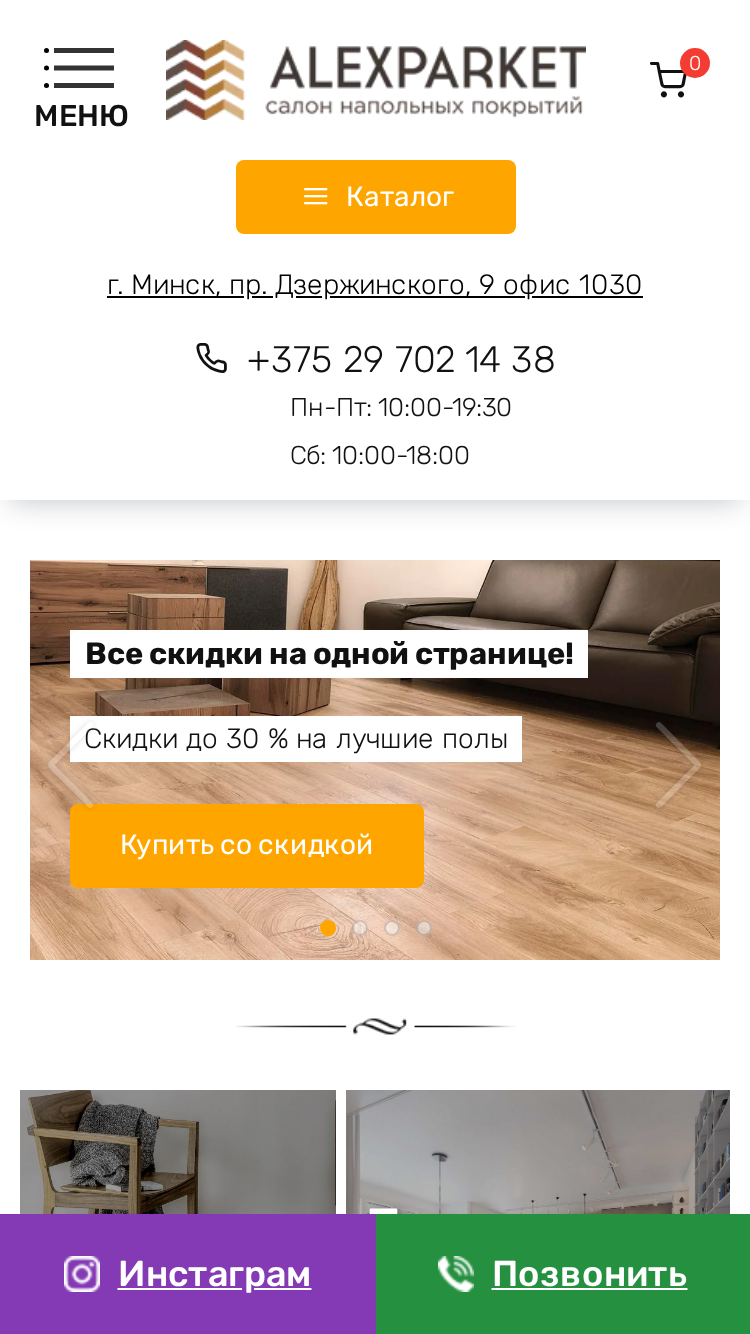750x1334 pixels.
Task: Open the Каталог button
Action: [376, 197]
